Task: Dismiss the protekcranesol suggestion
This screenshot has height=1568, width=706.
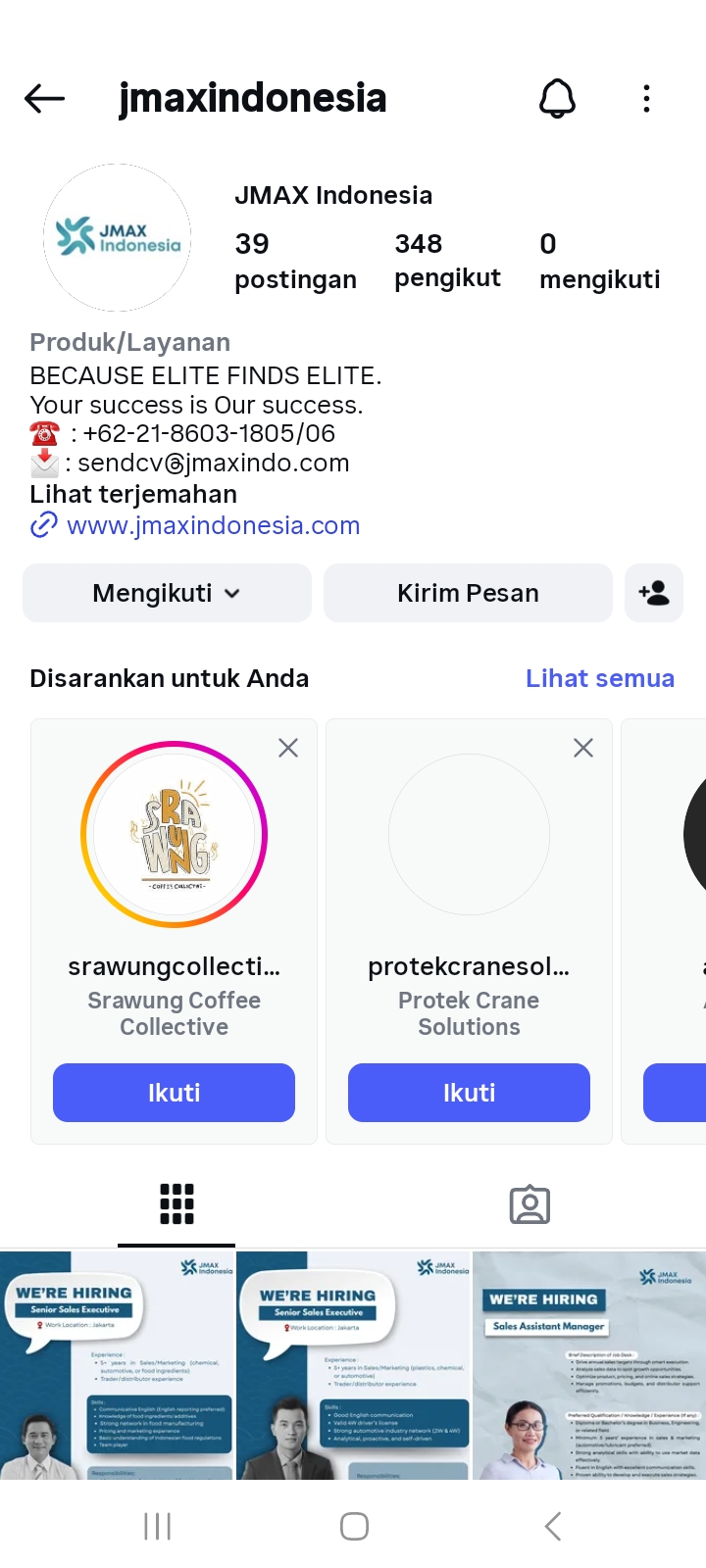Action: pyautogui.click(x=583, y=748)
